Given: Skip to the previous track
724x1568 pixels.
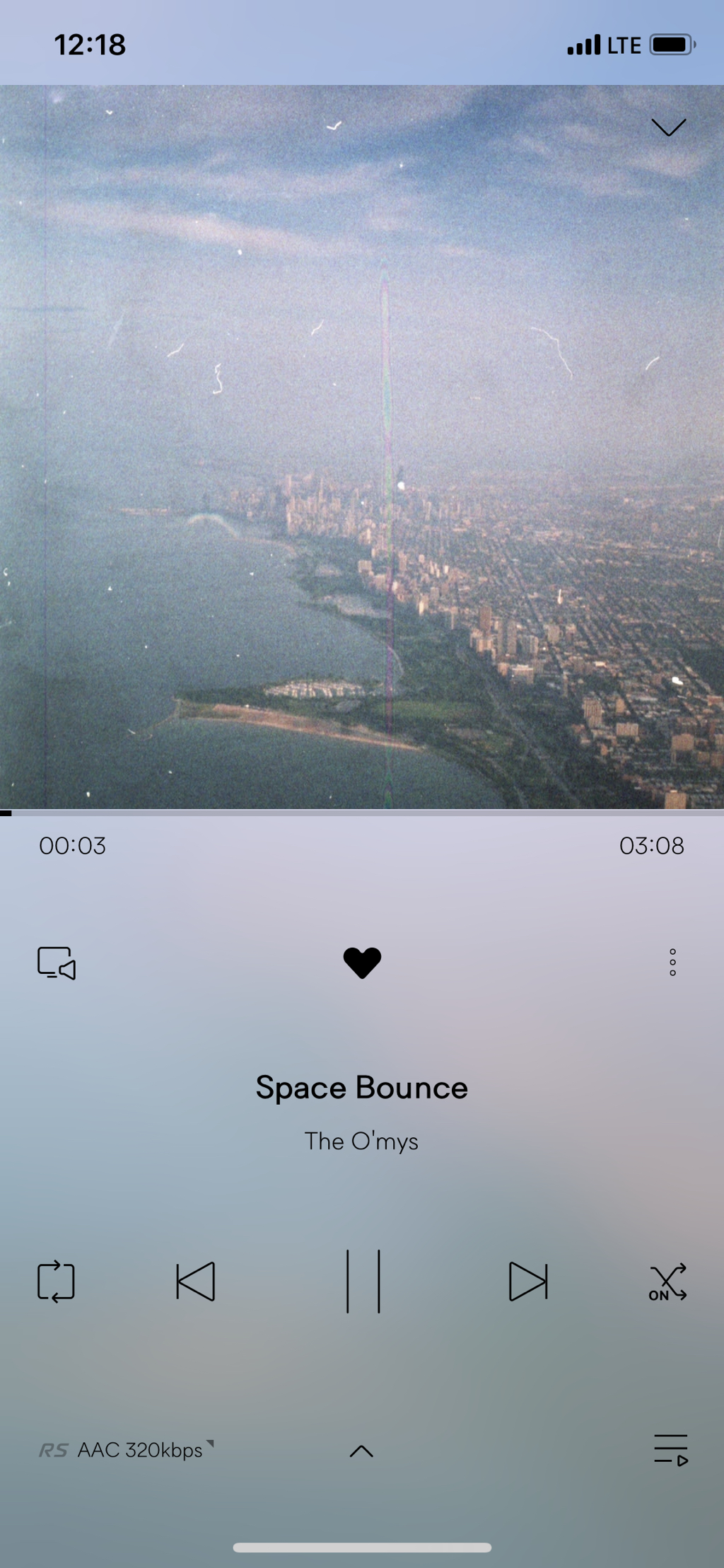Looking at the screenshot, I should coord(196,1282).
